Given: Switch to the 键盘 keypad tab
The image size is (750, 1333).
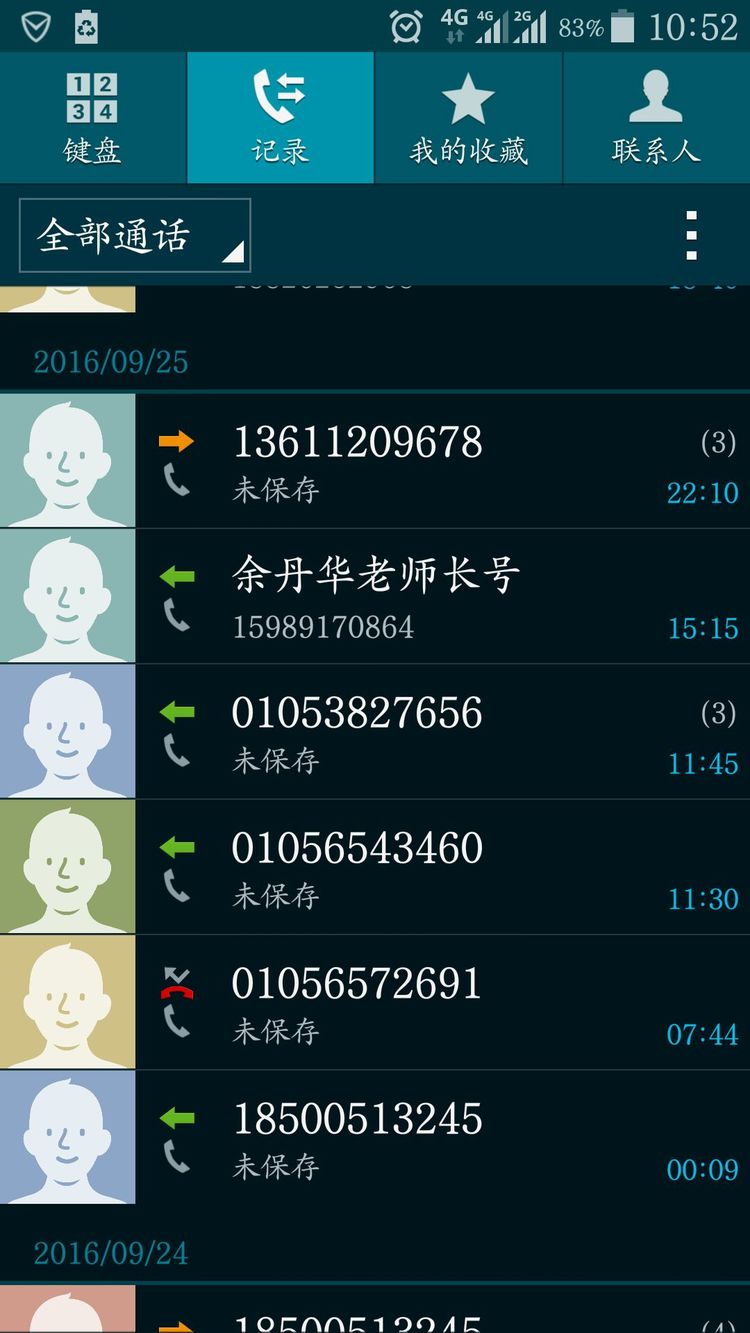Looking at the screenshot, I should pos(92,118).
